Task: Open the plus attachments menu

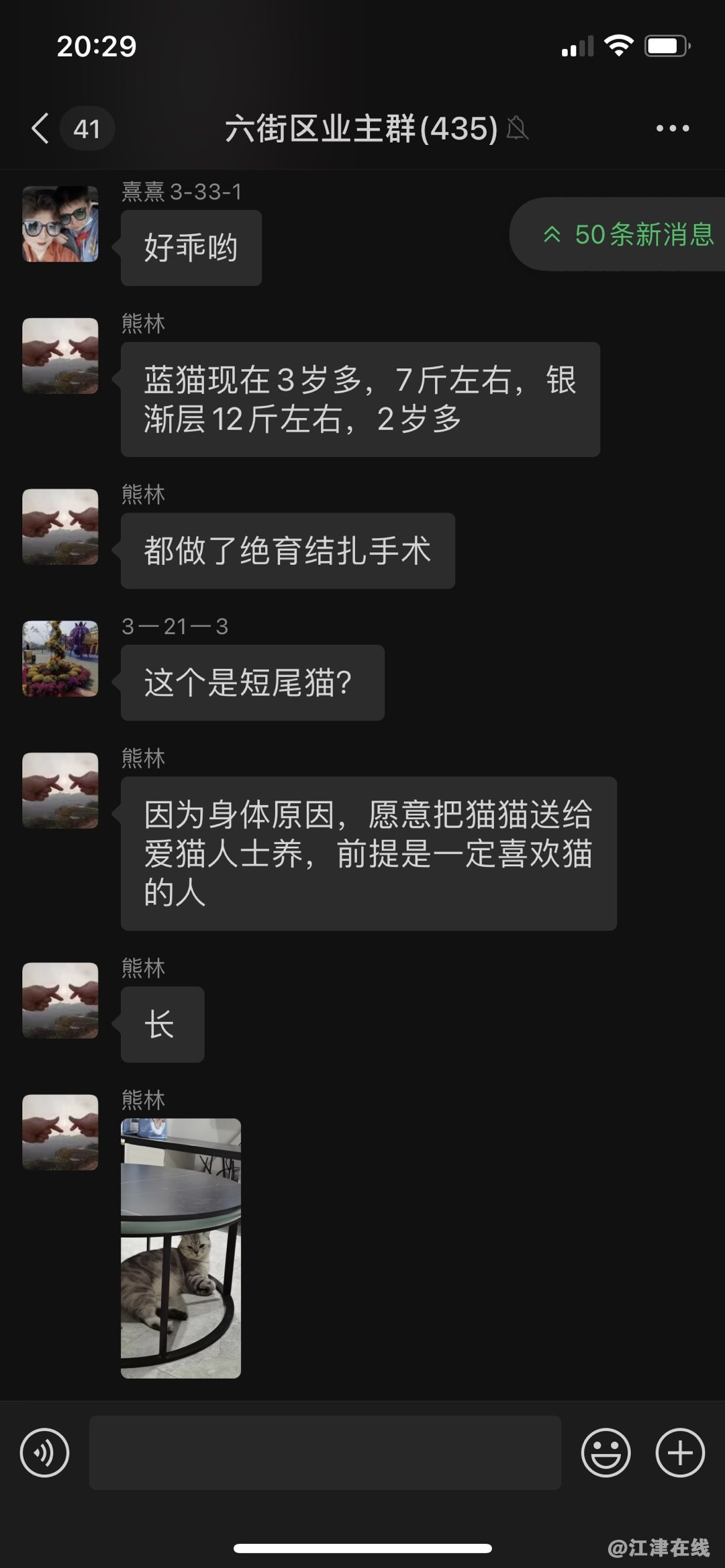Action: coord(679,1453)
